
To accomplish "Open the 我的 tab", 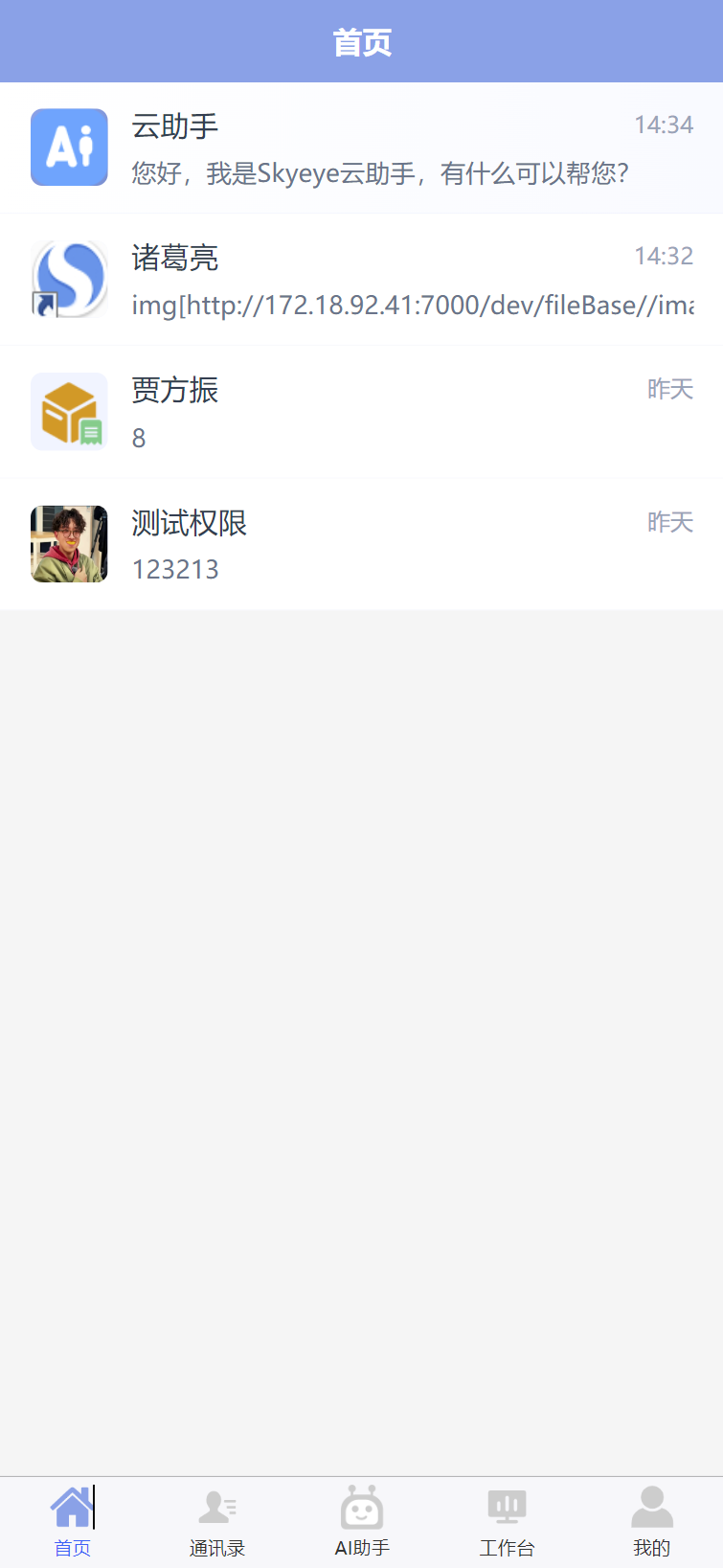I will (x=651, y=1522).
